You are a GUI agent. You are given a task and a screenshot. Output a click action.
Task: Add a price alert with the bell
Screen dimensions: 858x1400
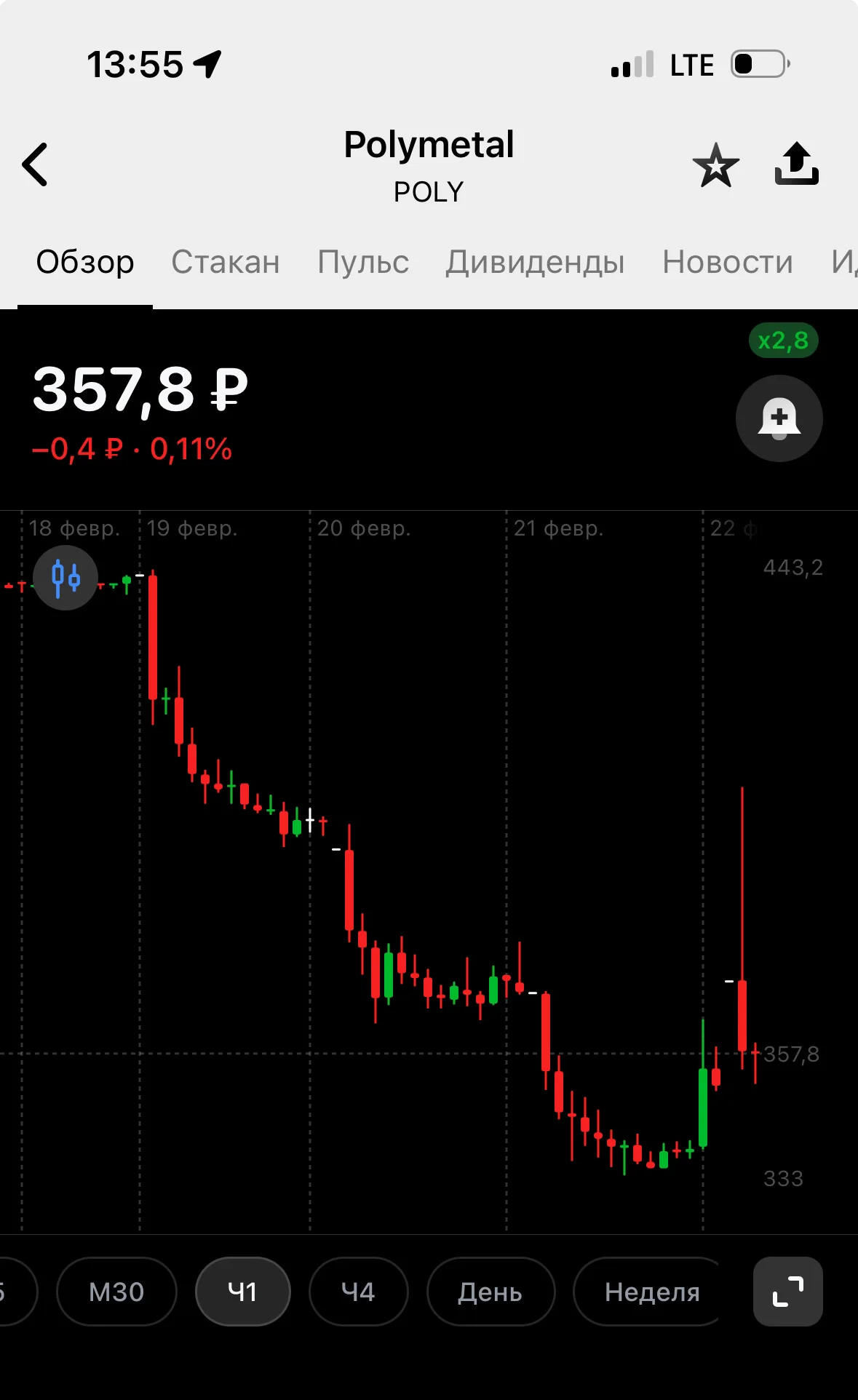tap(779, 418)
